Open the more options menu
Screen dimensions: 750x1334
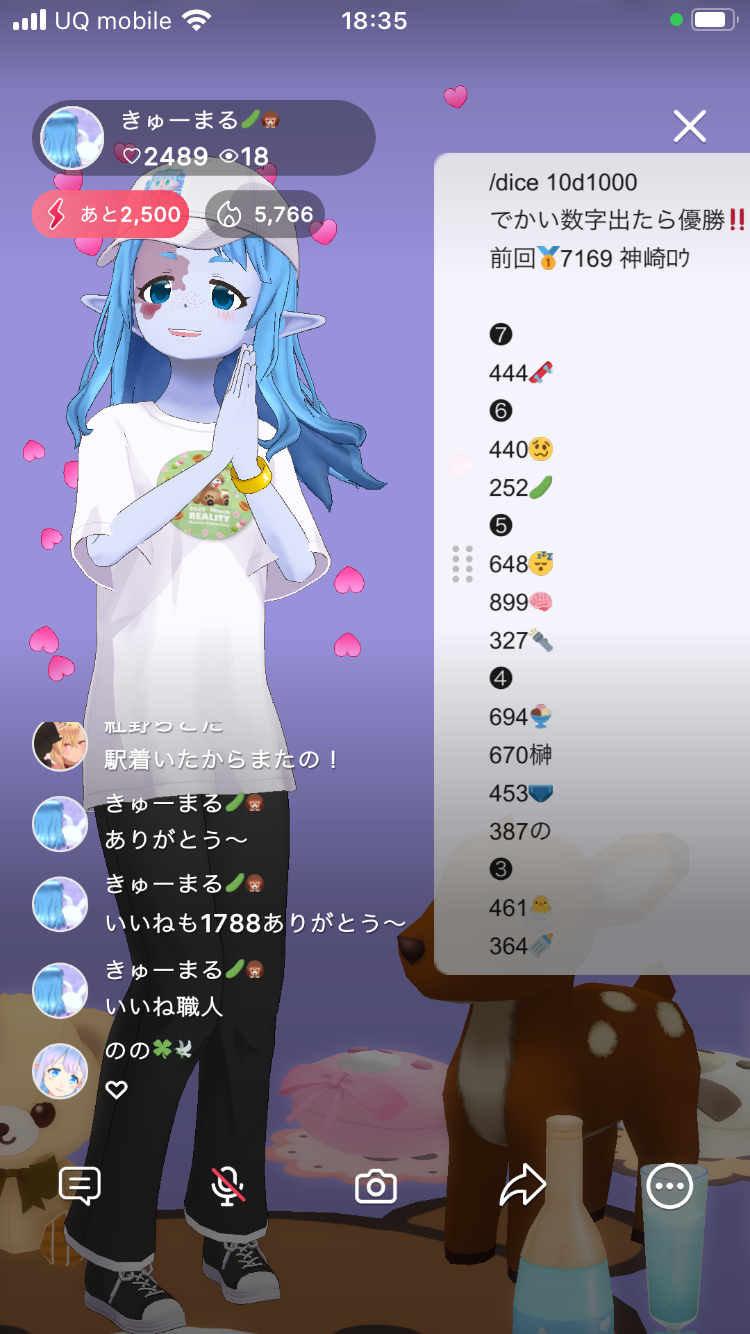click(669, 1186)
